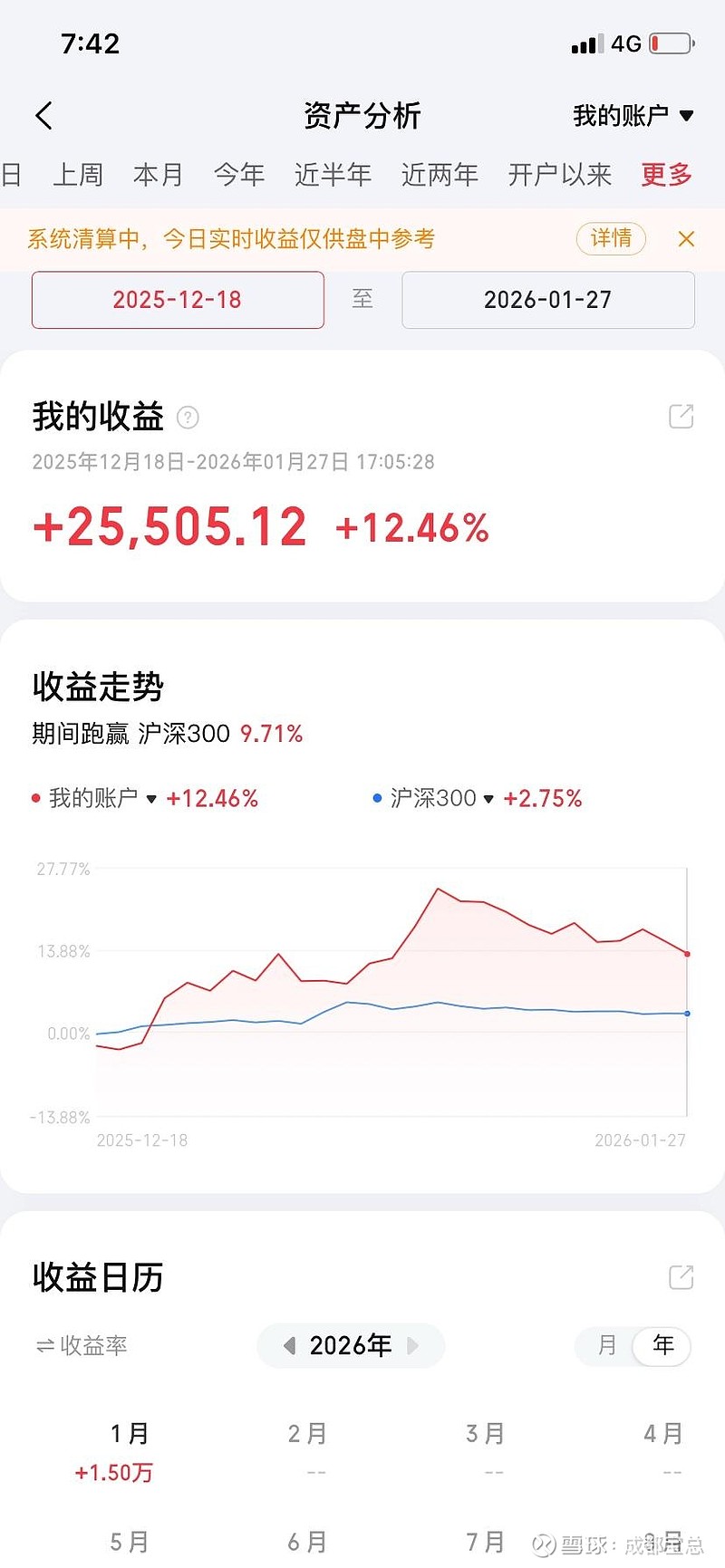The width and height of the screenshot is (725, 1568).
Task: Switch to the 本月 period tab
Action: click(x=159, y=175)
